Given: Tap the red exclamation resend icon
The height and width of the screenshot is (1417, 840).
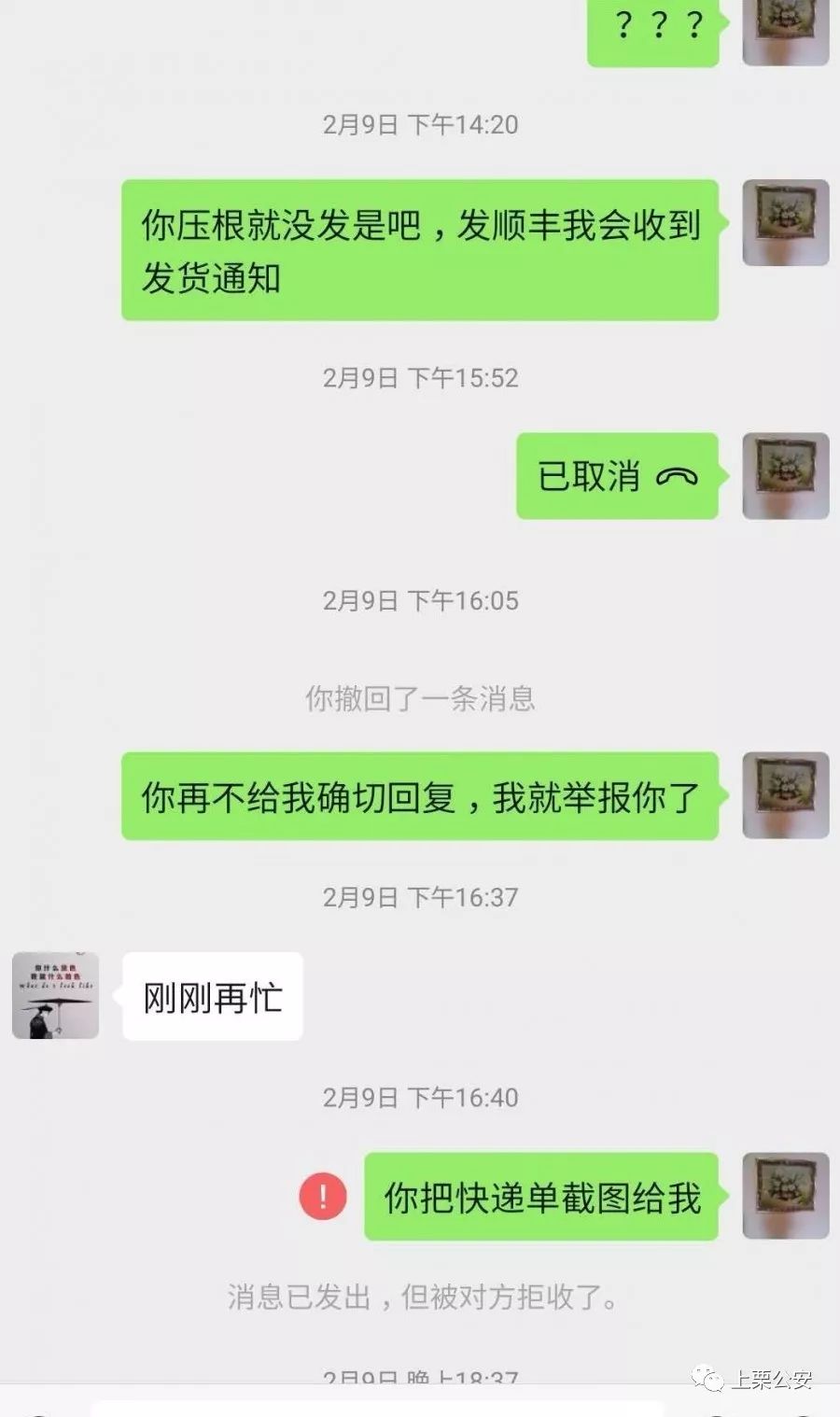Looking at the screenshot, I should (323, 1196).
